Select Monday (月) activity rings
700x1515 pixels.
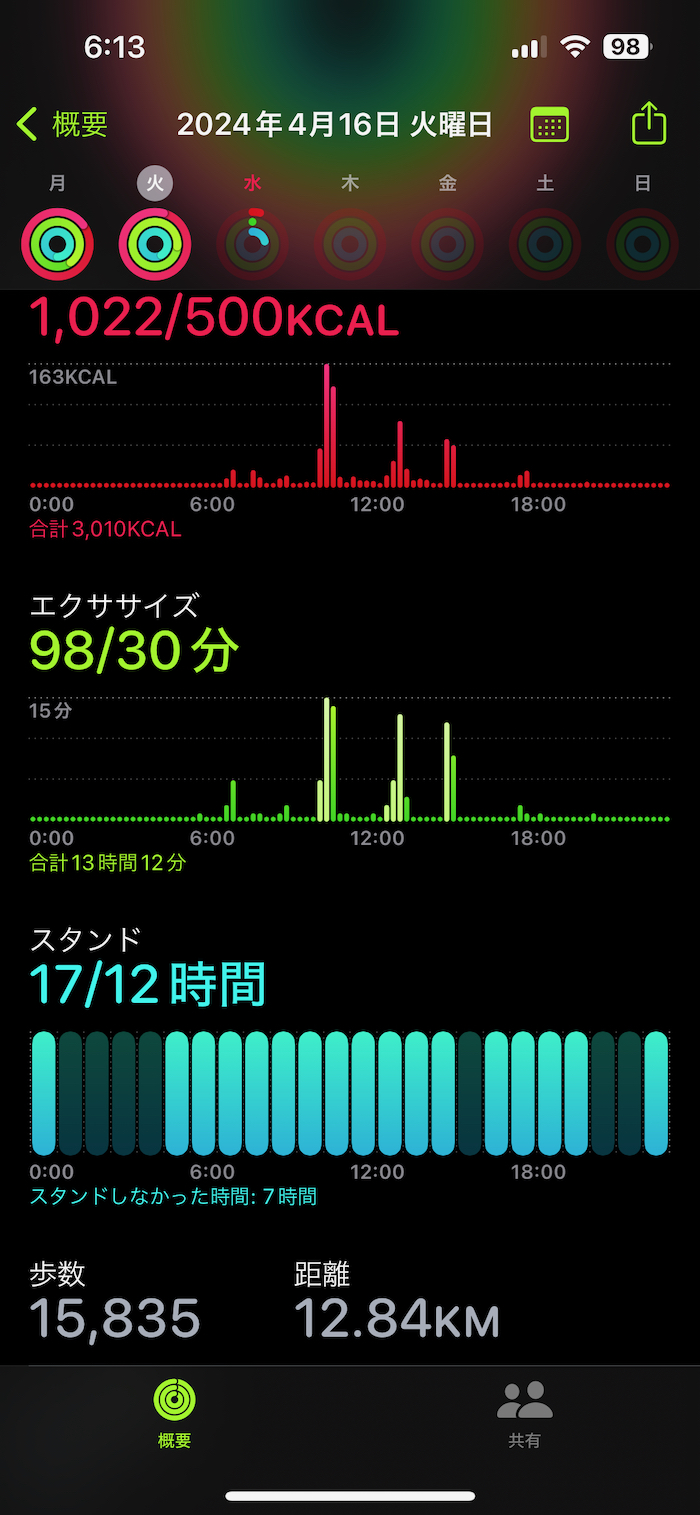(57, 243)
